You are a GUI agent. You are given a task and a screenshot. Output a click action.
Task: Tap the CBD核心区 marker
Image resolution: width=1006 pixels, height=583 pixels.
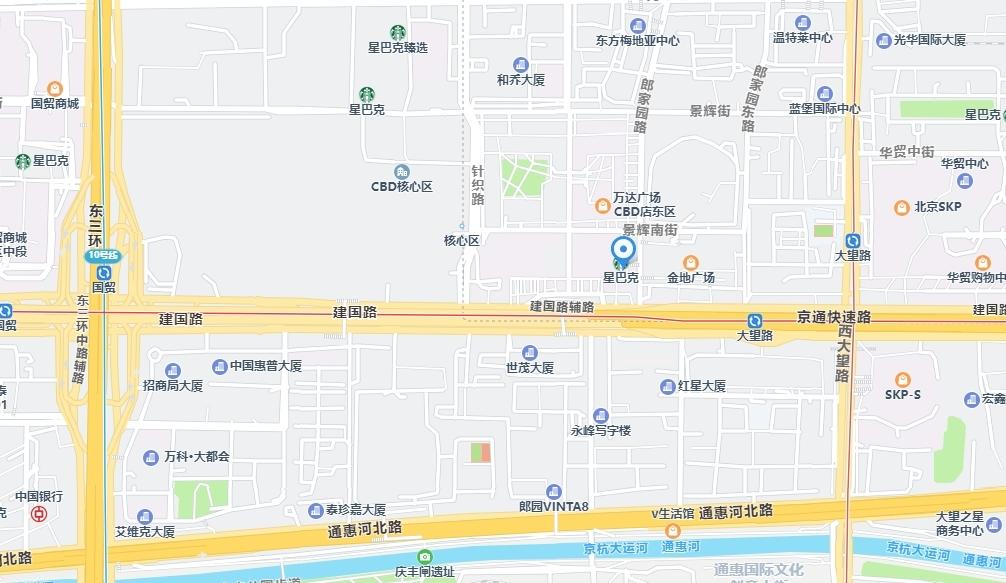401,172
